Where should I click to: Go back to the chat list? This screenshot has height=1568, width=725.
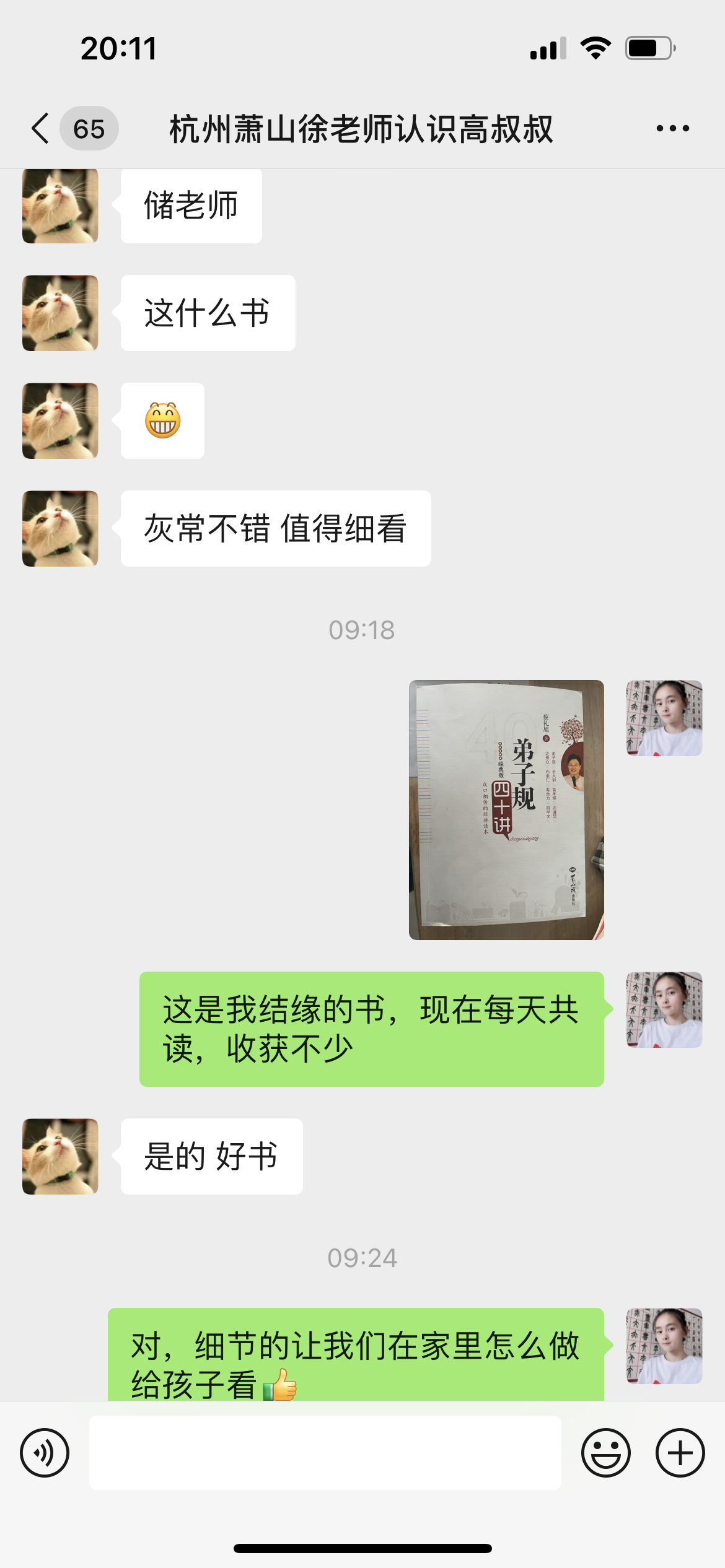pos(41,128)
